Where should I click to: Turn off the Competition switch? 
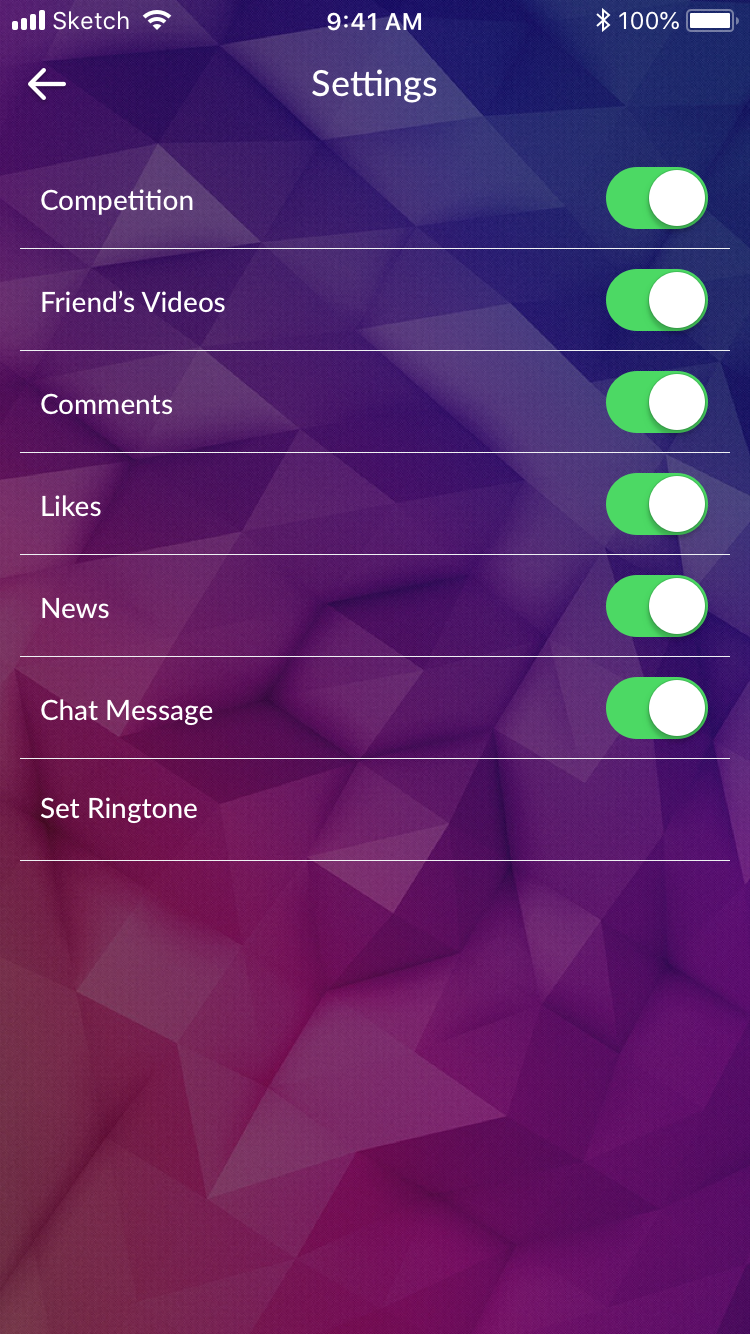[656, 199]
